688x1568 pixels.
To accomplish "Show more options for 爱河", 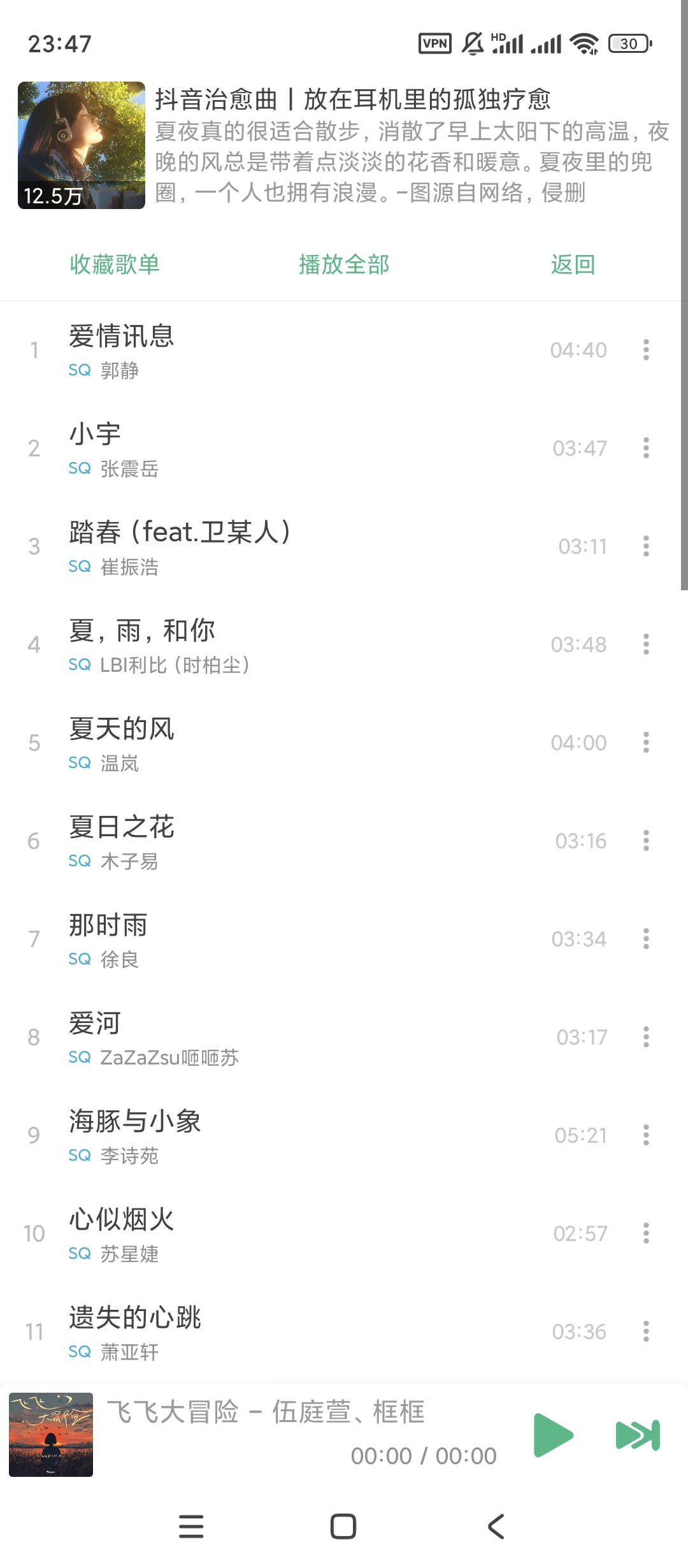I will (646, 1037).
